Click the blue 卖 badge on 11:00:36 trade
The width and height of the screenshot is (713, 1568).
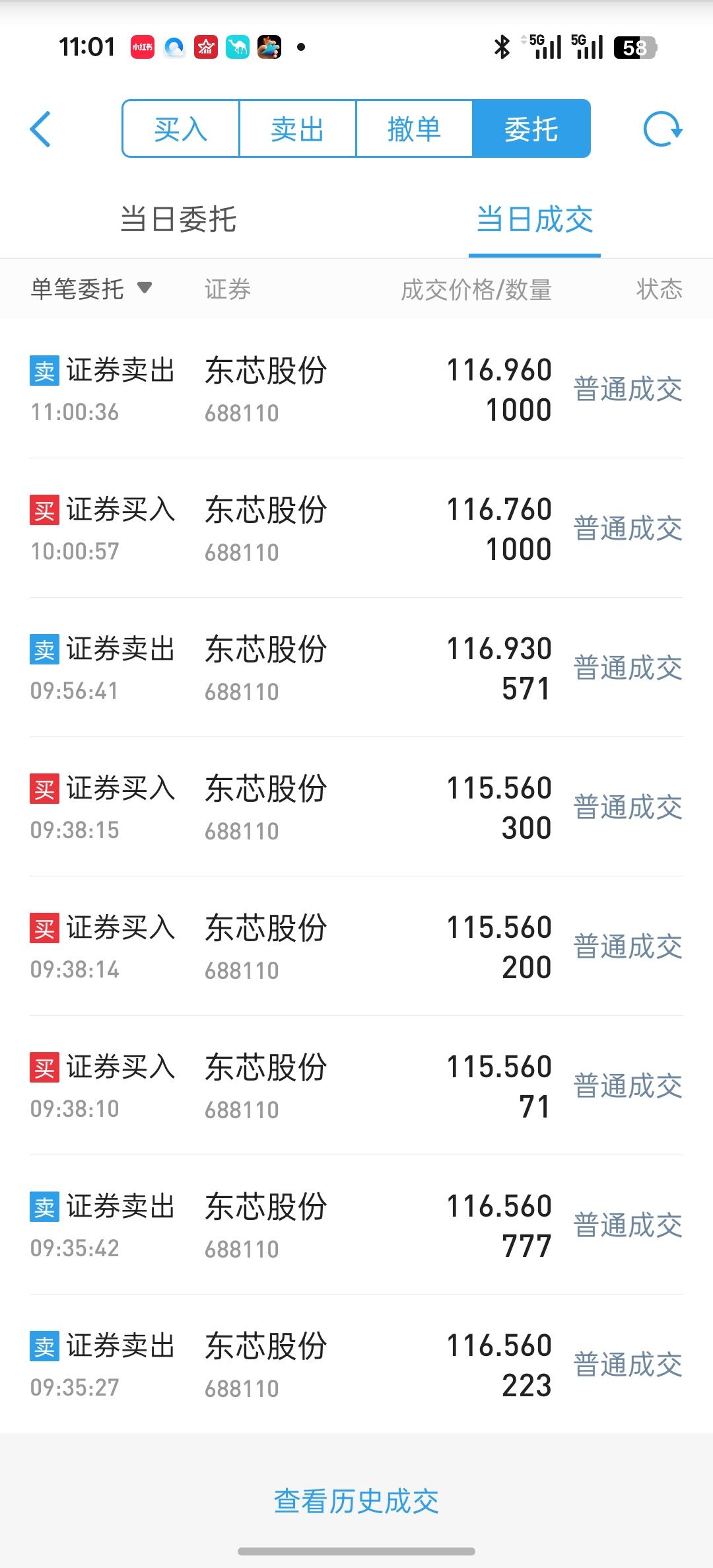(x=42, y=371)
